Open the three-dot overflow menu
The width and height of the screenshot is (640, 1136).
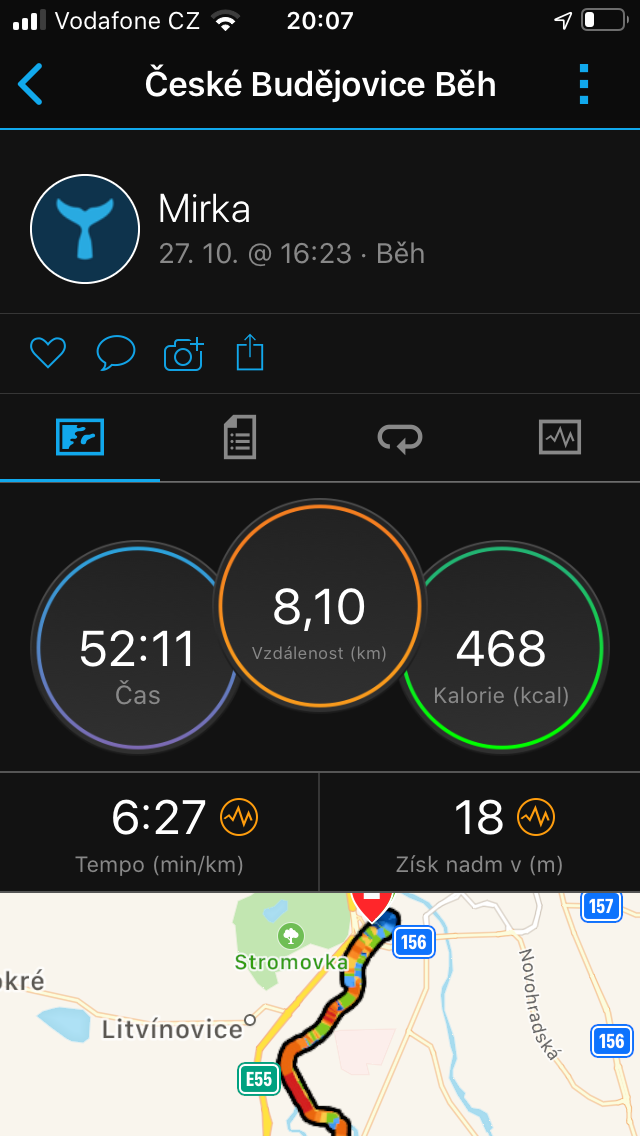(584, 84)
